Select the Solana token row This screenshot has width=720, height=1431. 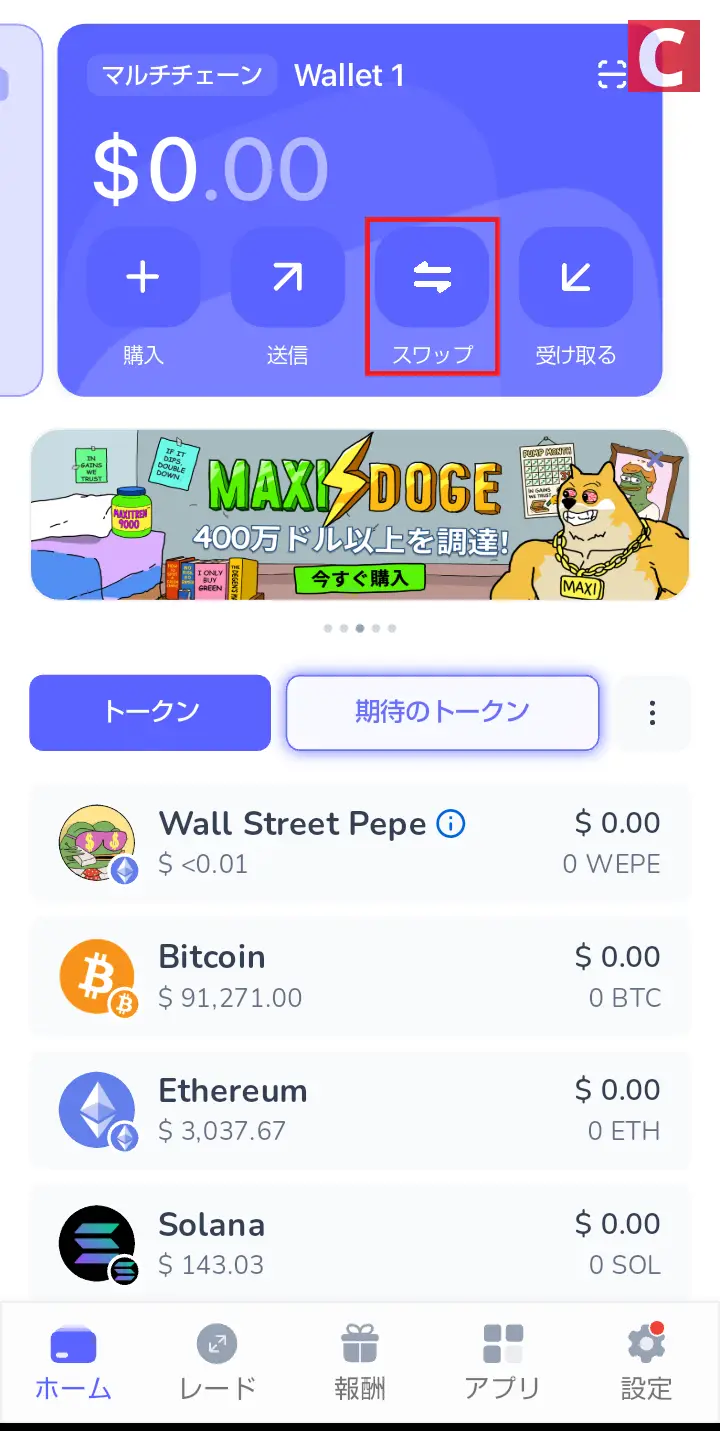tap(360, 1243)
